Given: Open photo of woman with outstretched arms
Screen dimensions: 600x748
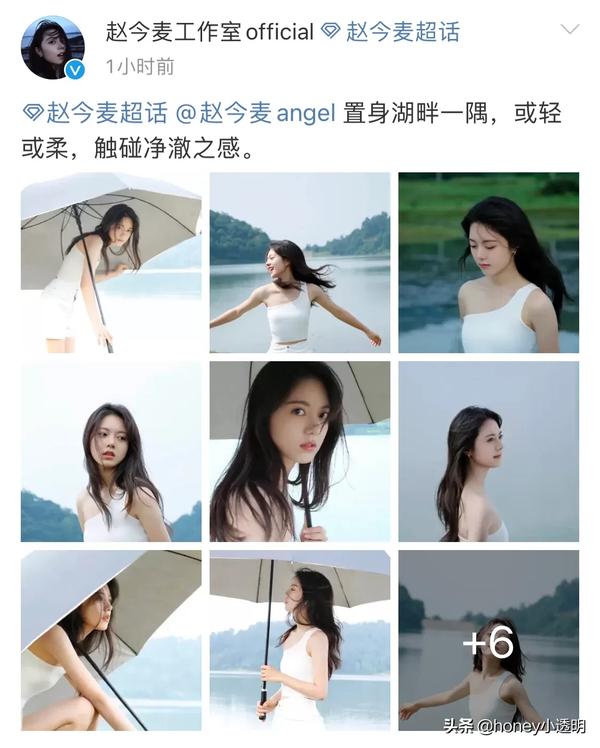Looking at the screenshot, I should click(x=299, y=263).
